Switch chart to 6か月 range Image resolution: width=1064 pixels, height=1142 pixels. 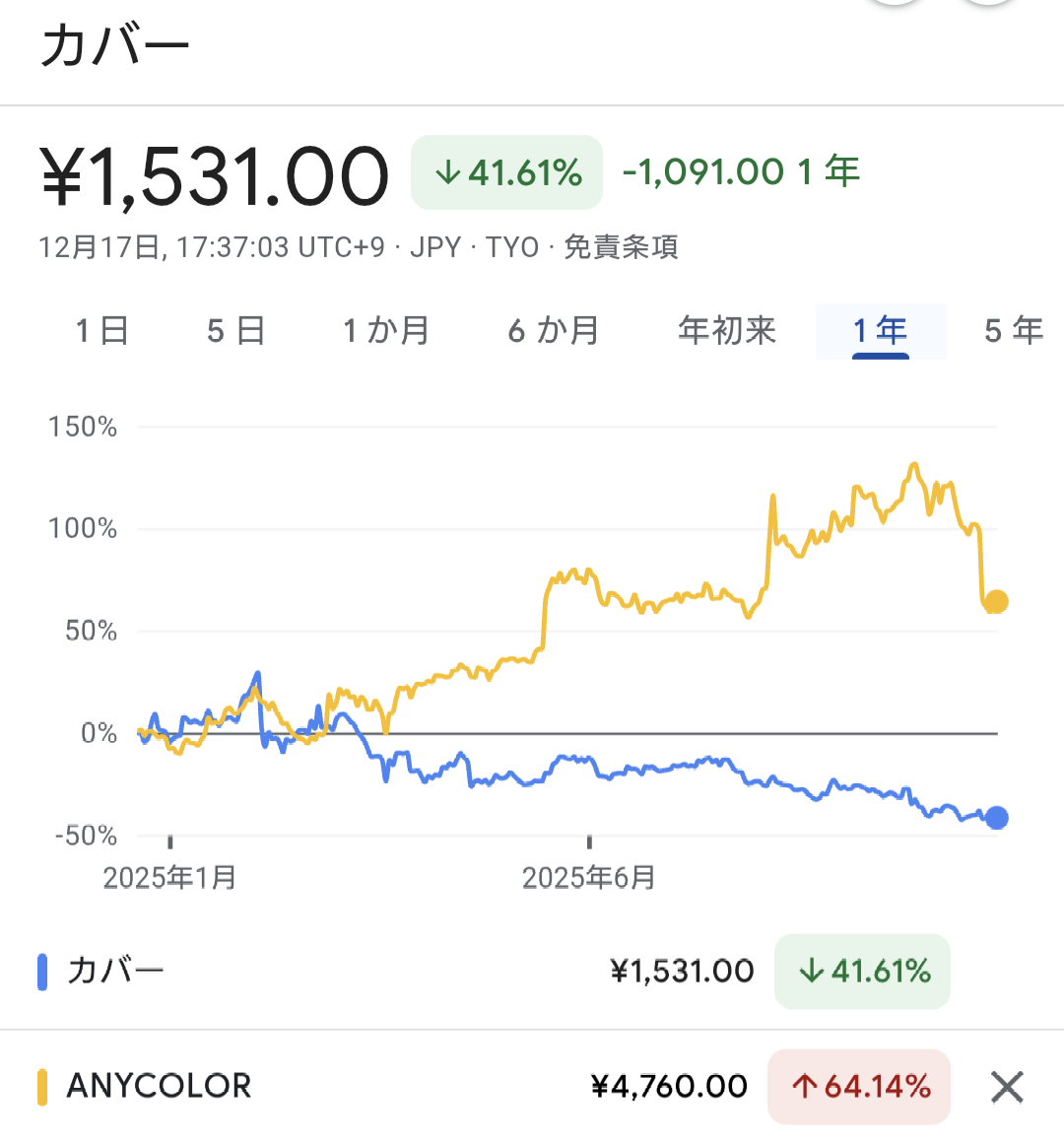[x=554, y=331]
